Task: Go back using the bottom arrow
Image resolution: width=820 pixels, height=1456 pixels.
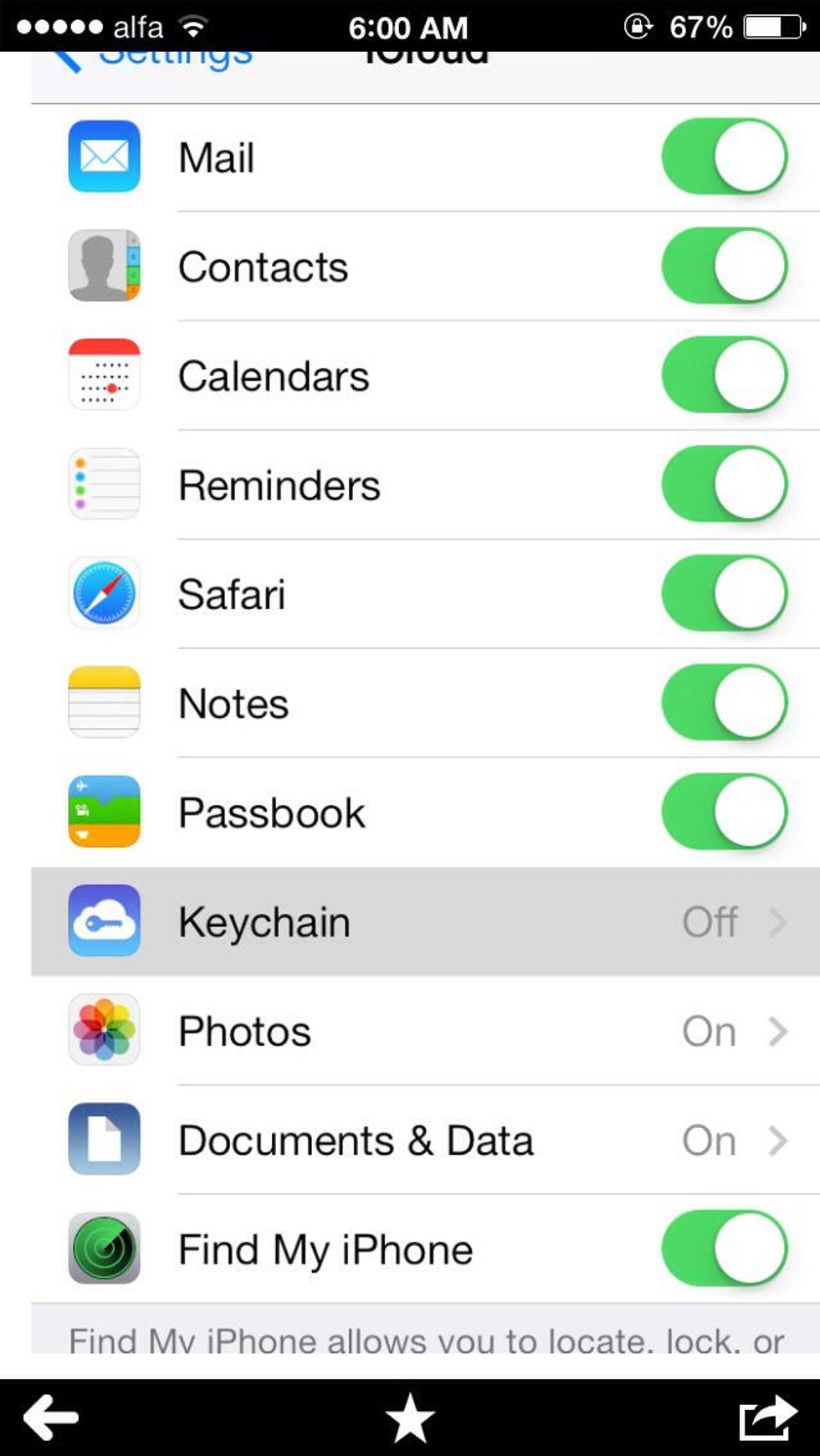Action: [50, 1418]
